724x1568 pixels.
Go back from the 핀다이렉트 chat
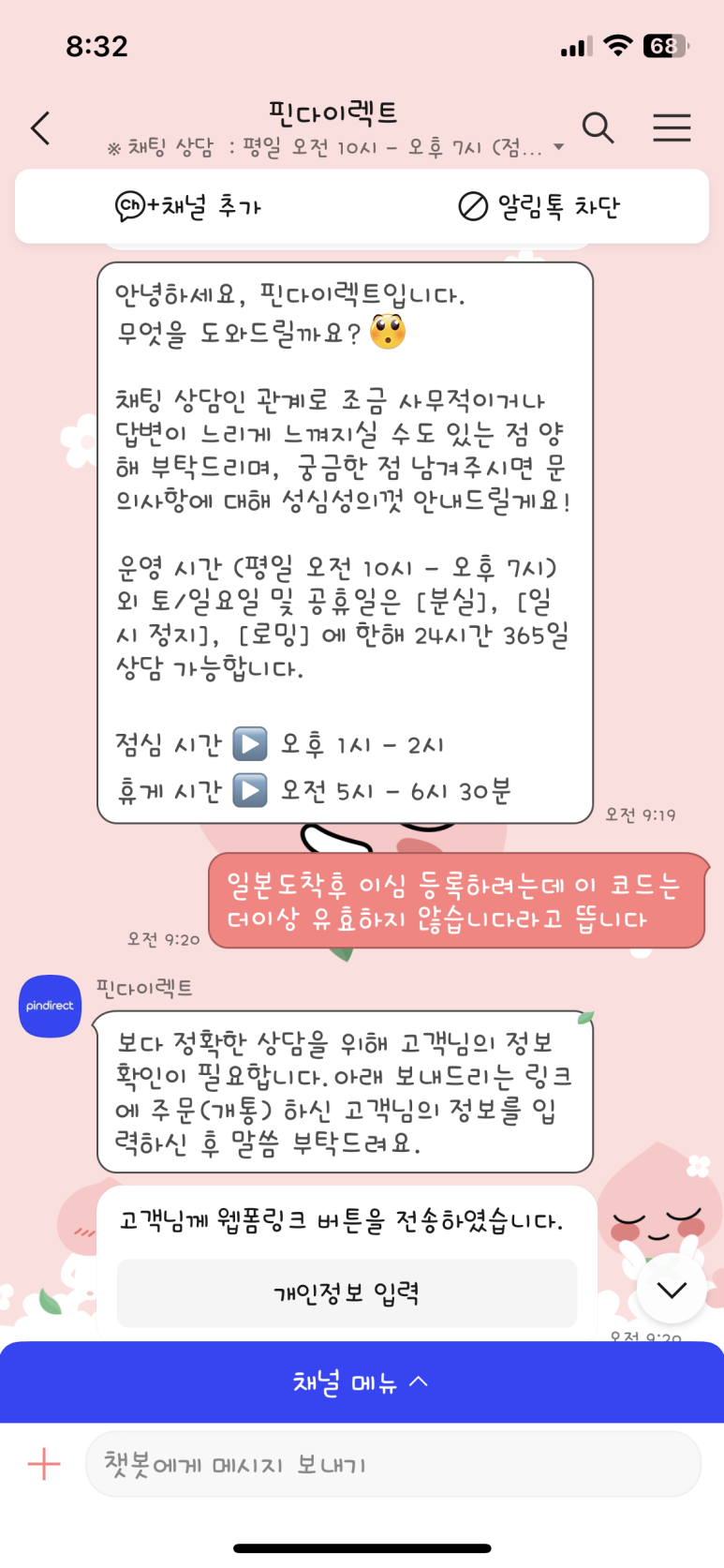(40, 128)
